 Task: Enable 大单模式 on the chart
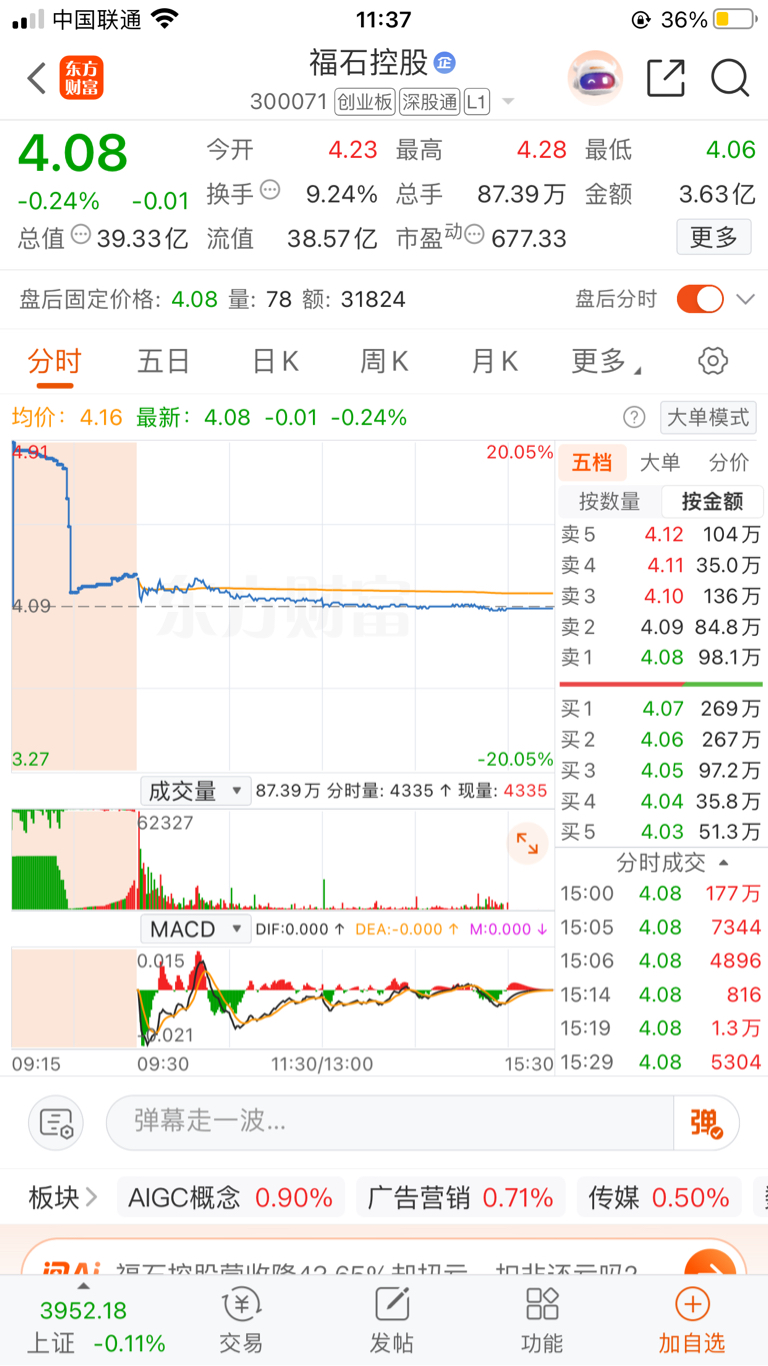pyautogui.click(x=708, y=417)
